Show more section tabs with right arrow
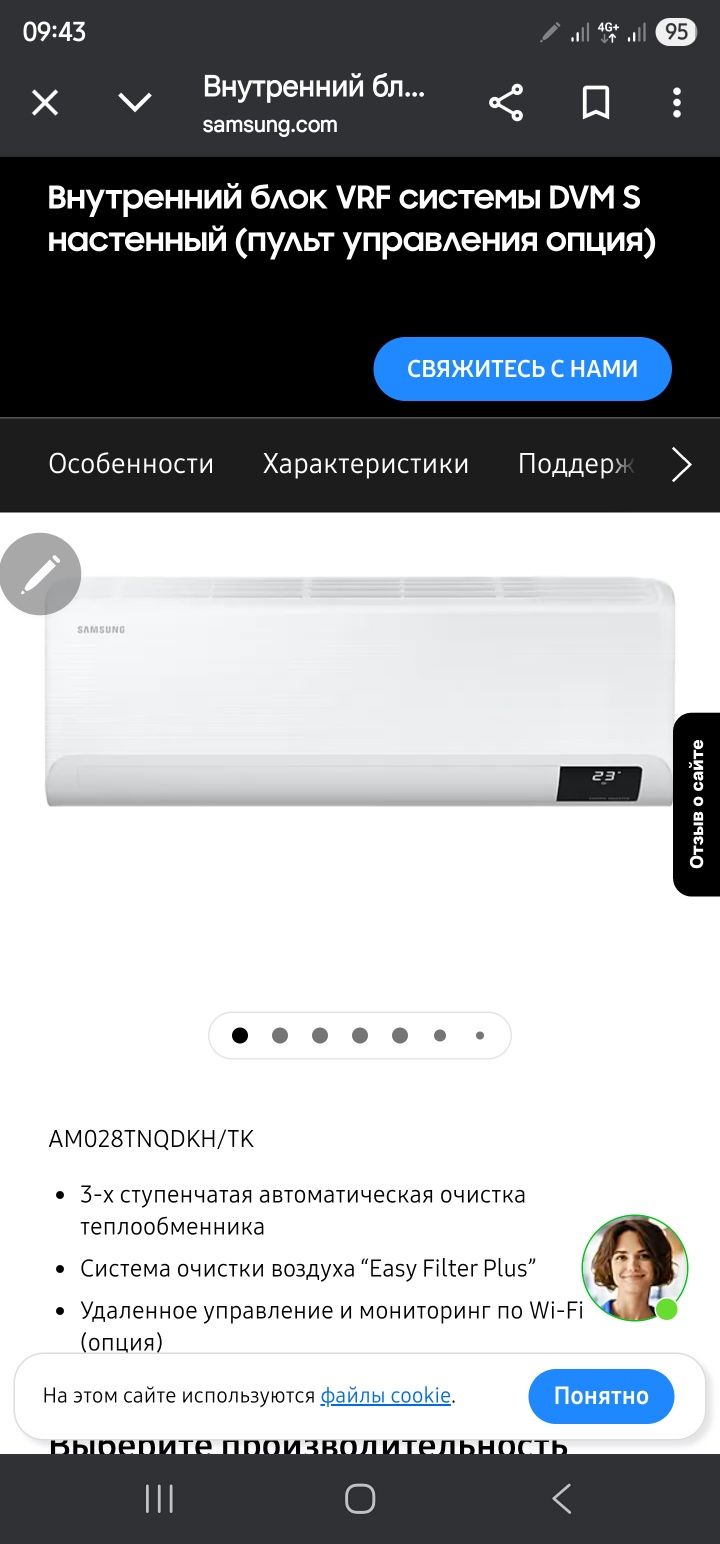The height and width of the screenshot is (1544, 720). [681, 464]
